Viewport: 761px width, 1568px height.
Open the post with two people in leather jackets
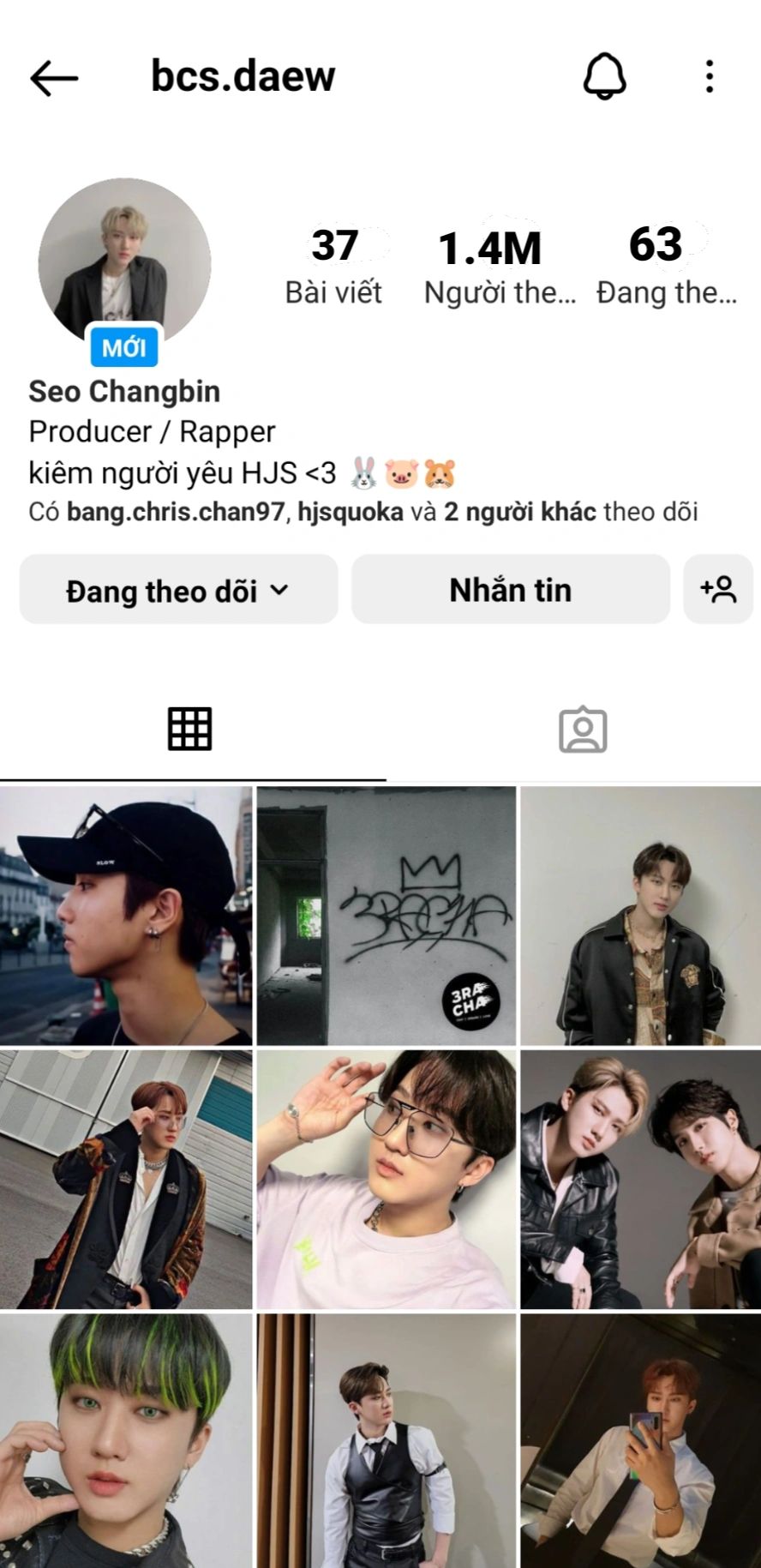click(640, 1179)
